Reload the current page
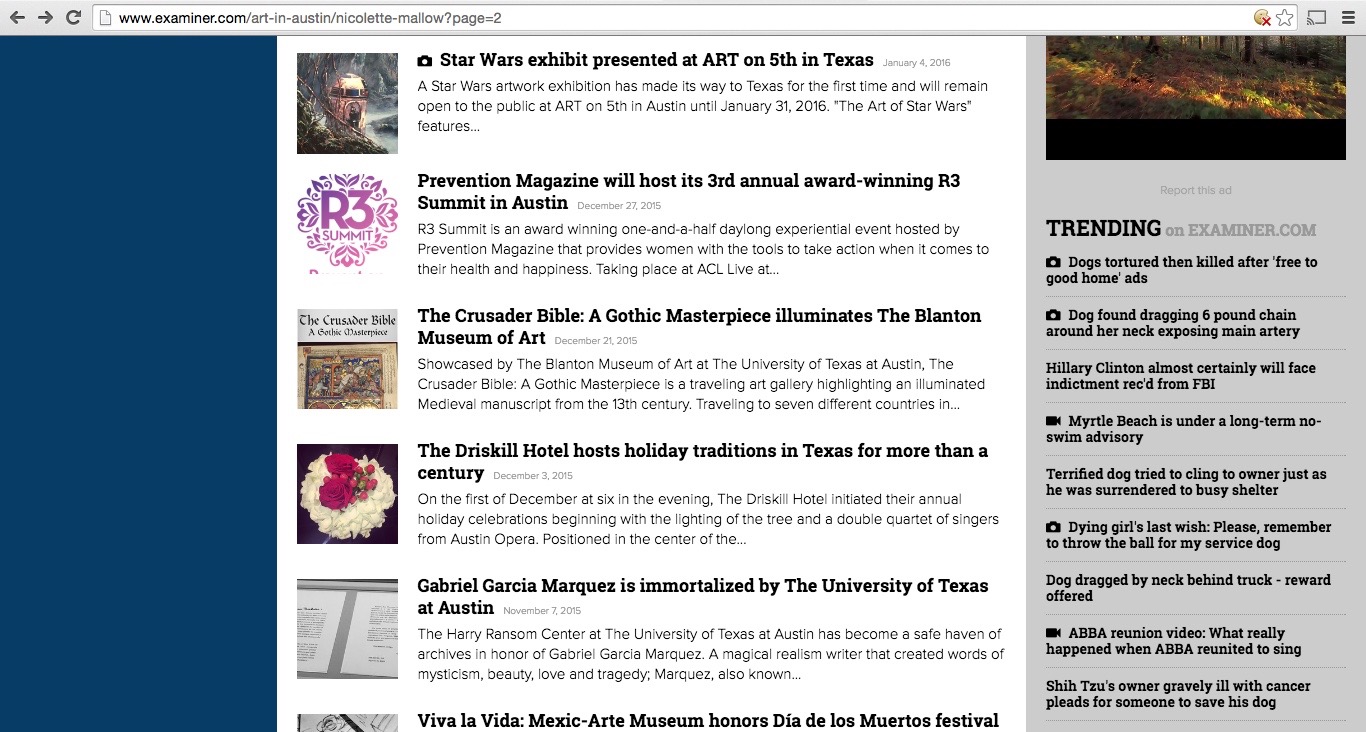 tap(73, 17)
